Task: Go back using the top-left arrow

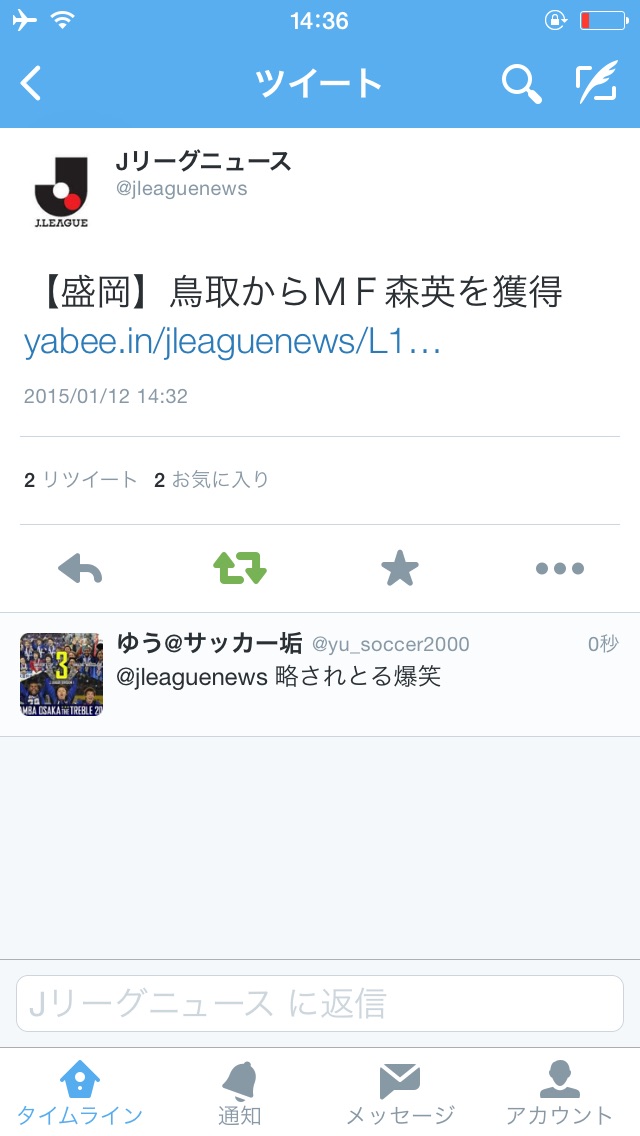Action: tap(32, 84)
